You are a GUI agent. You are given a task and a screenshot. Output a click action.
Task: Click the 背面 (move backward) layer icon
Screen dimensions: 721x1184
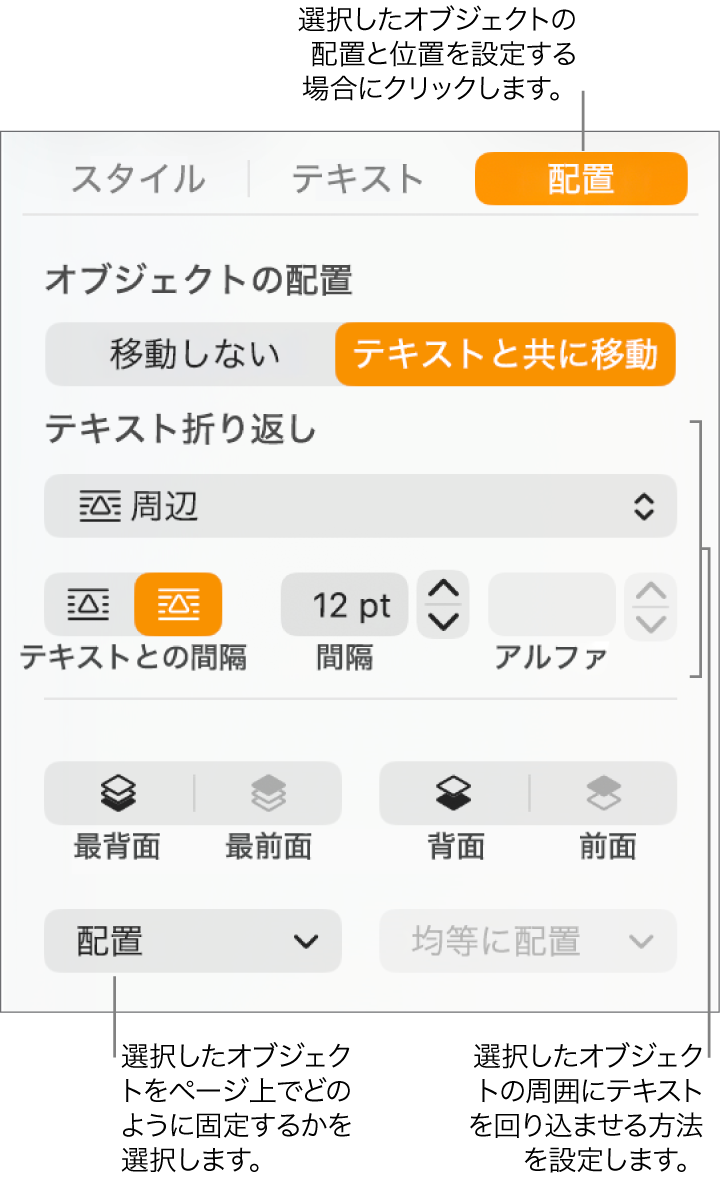[455, 793]
